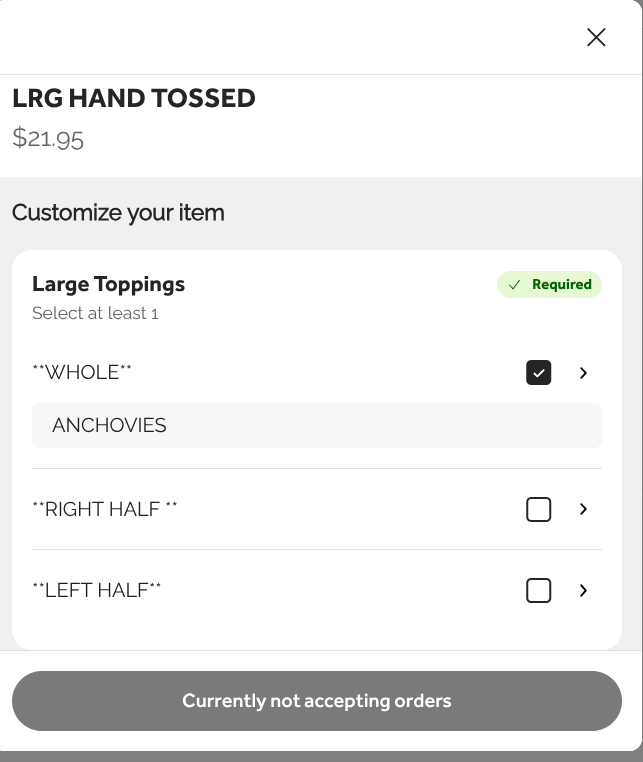Tap the Currently not accepting orders button
643x762 pixels.
[316, 701]
